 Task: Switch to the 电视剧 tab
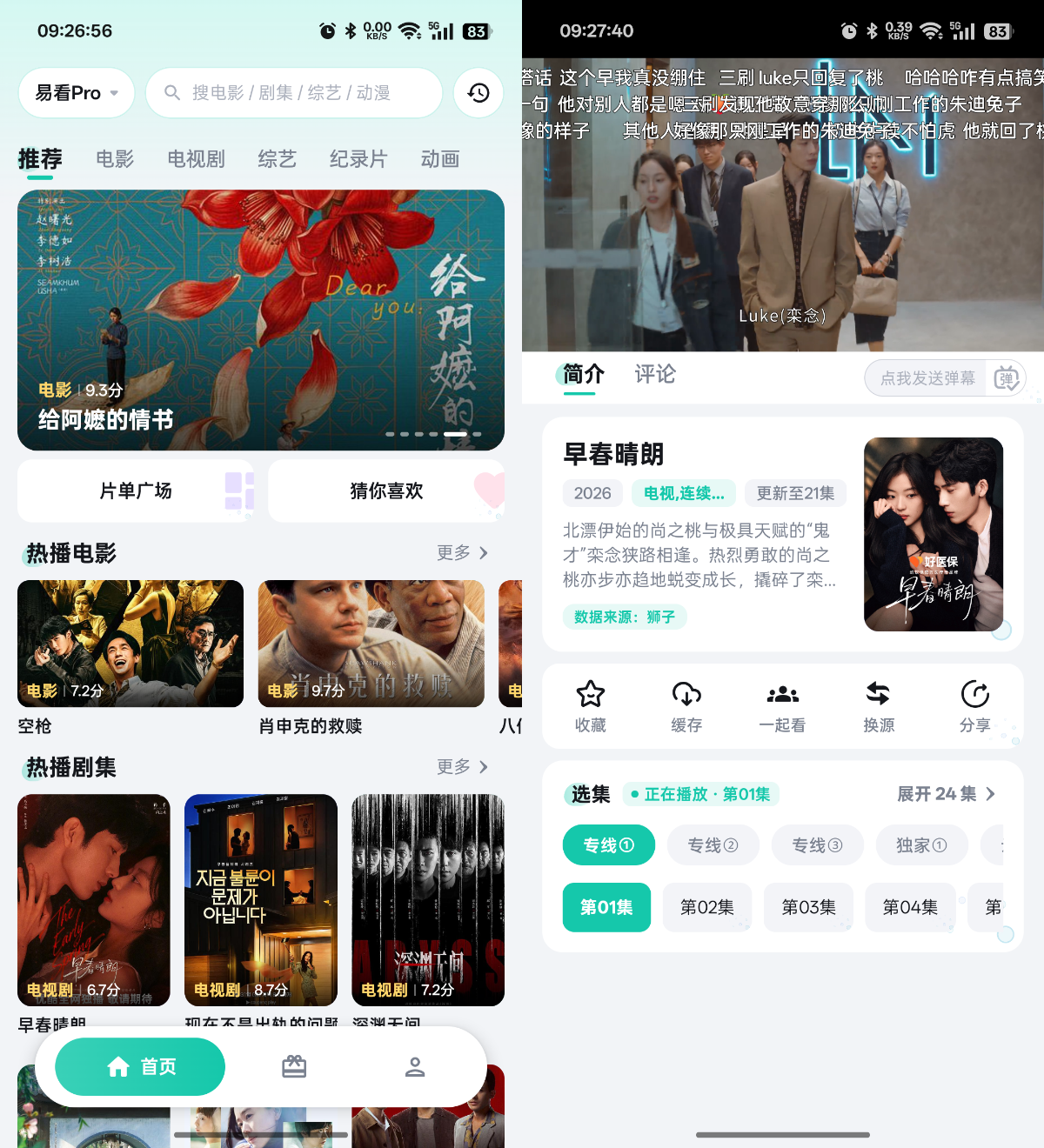pos(196,159)
